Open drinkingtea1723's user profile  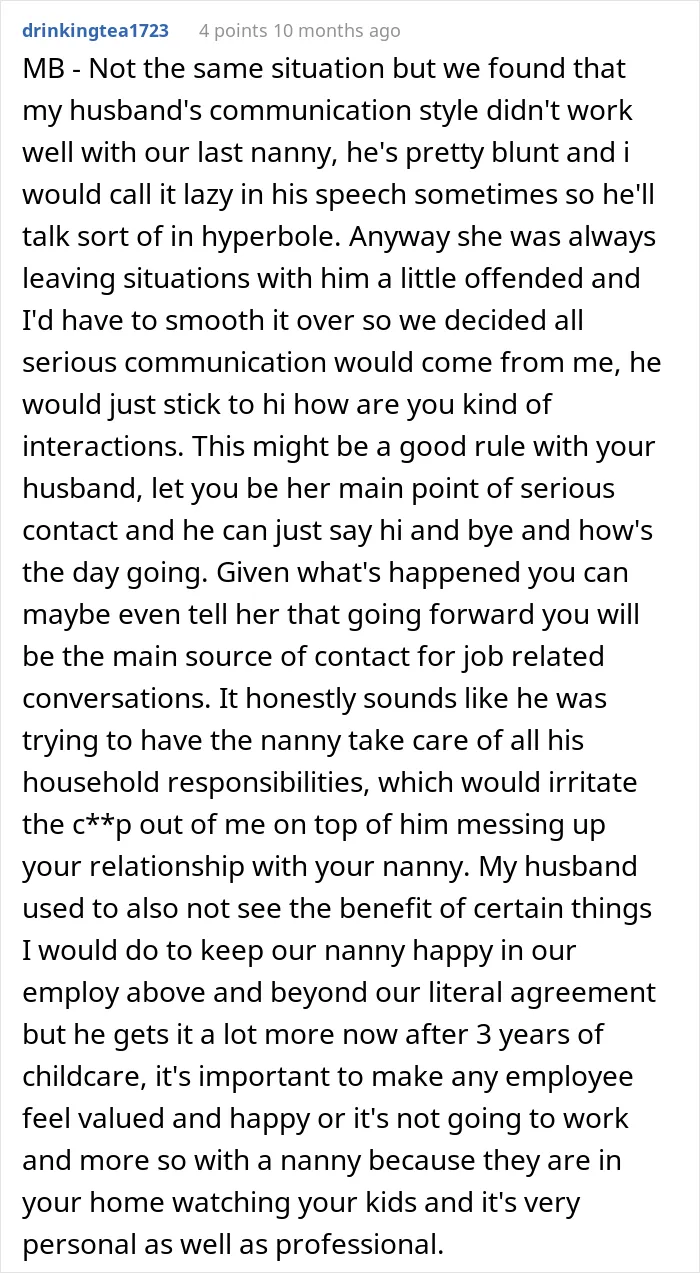point(95,31)
